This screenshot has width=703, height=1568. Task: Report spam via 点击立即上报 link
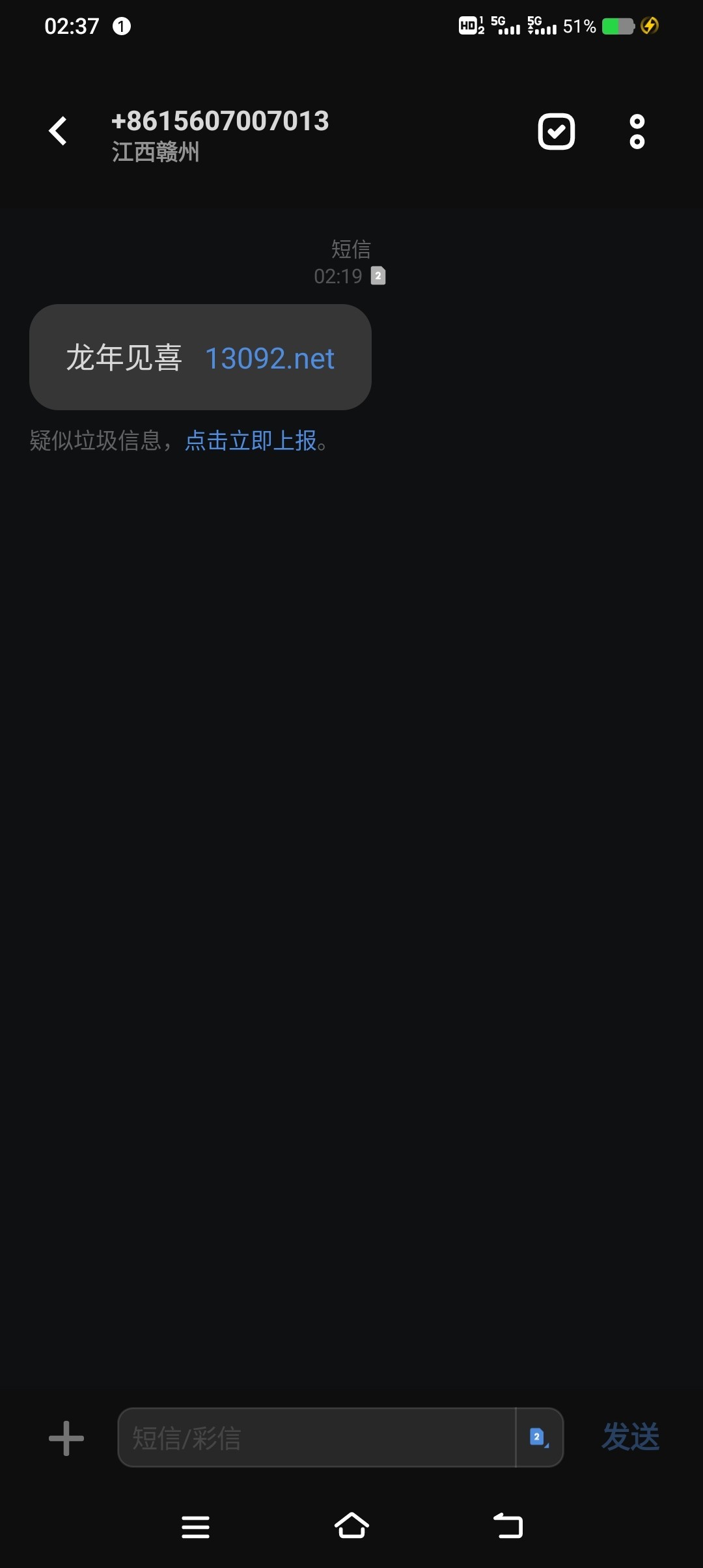[251, 441]
